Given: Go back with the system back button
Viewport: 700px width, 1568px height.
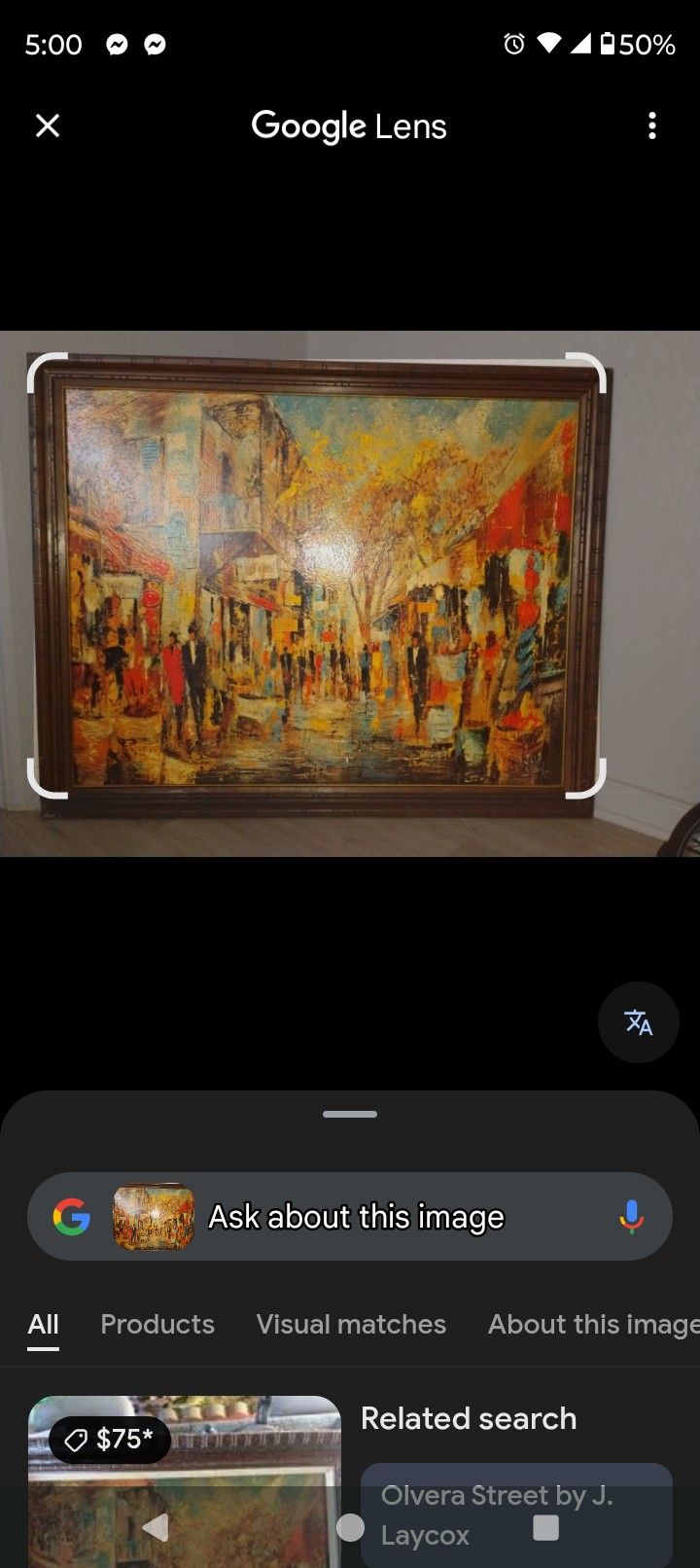Looking at the screenshot, I should pos(157,1528).
